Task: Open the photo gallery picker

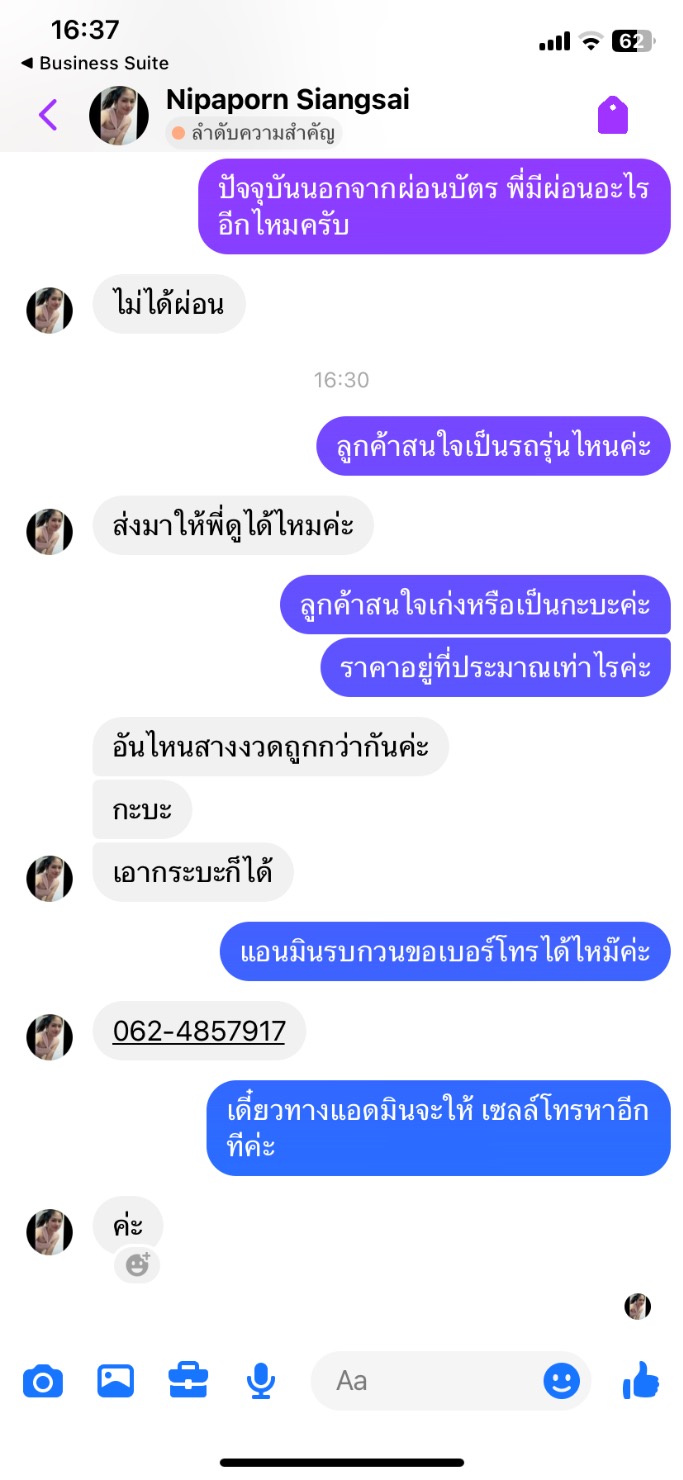Action: point(116,1381)
